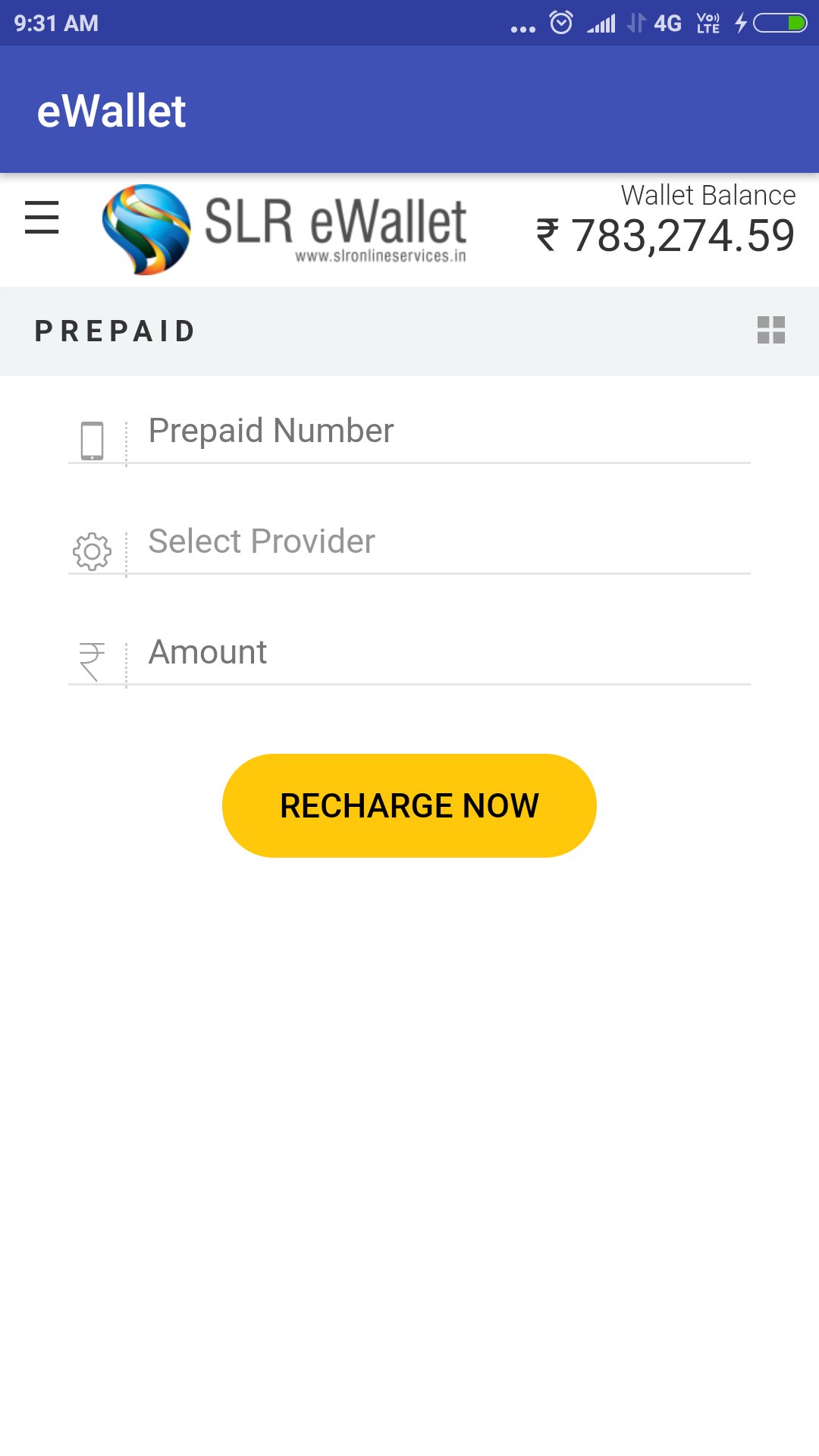Select the PREPAID section header

coord(114,331)
